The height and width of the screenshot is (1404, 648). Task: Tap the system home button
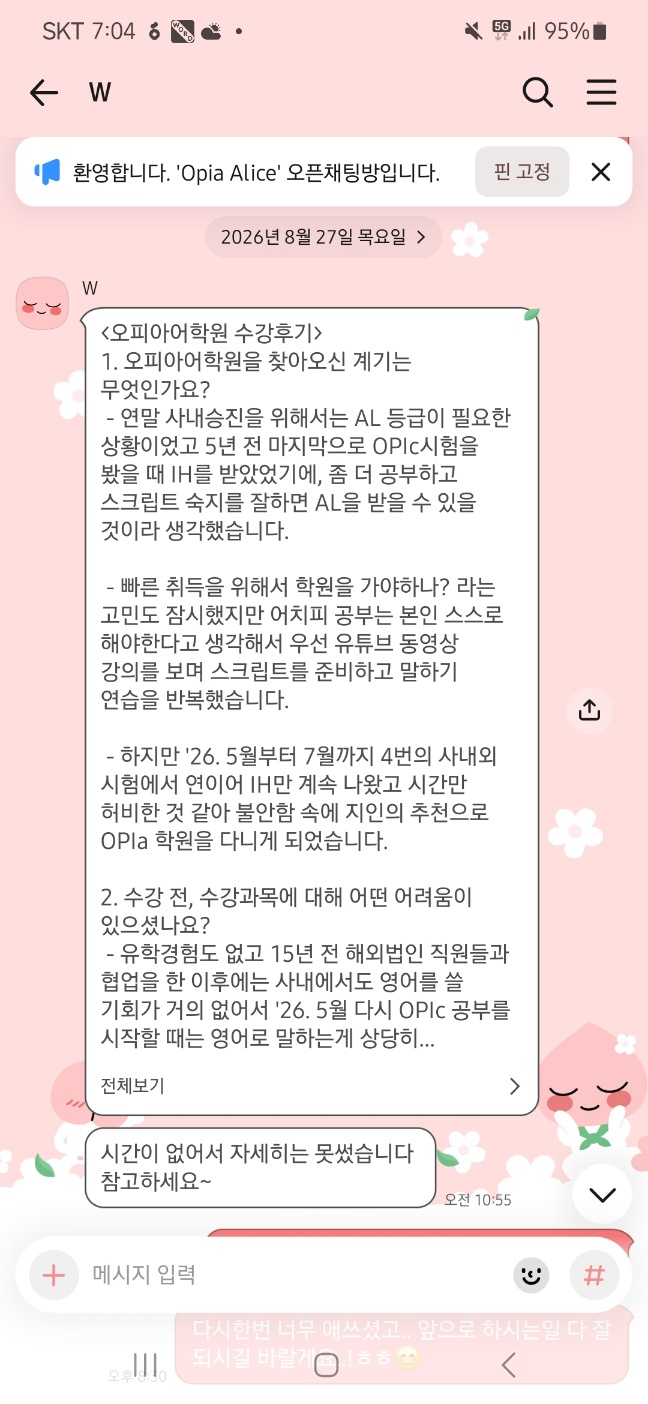[x=325, y=1365]
